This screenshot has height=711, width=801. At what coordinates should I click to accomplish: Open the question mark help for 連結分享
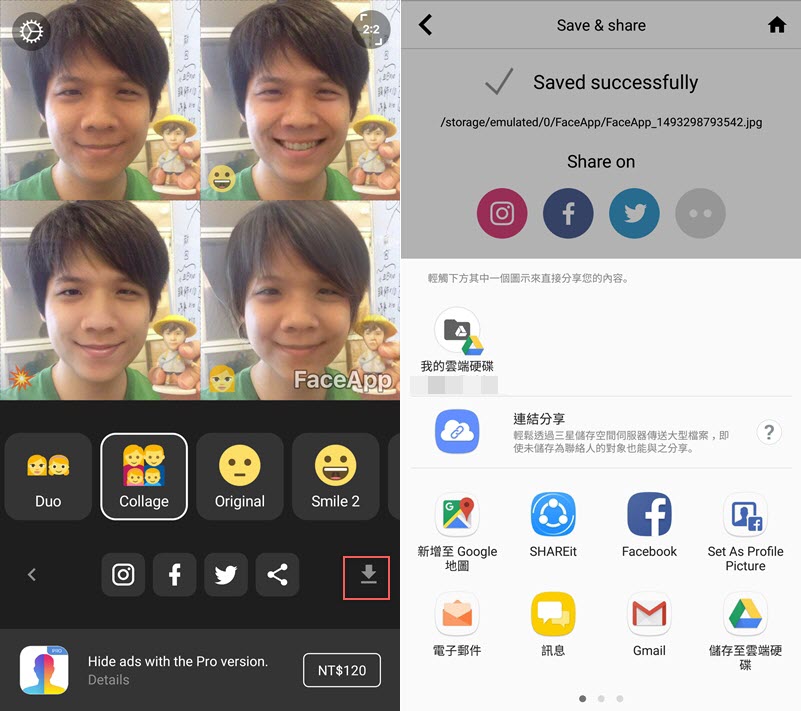[x=768, y=432]
